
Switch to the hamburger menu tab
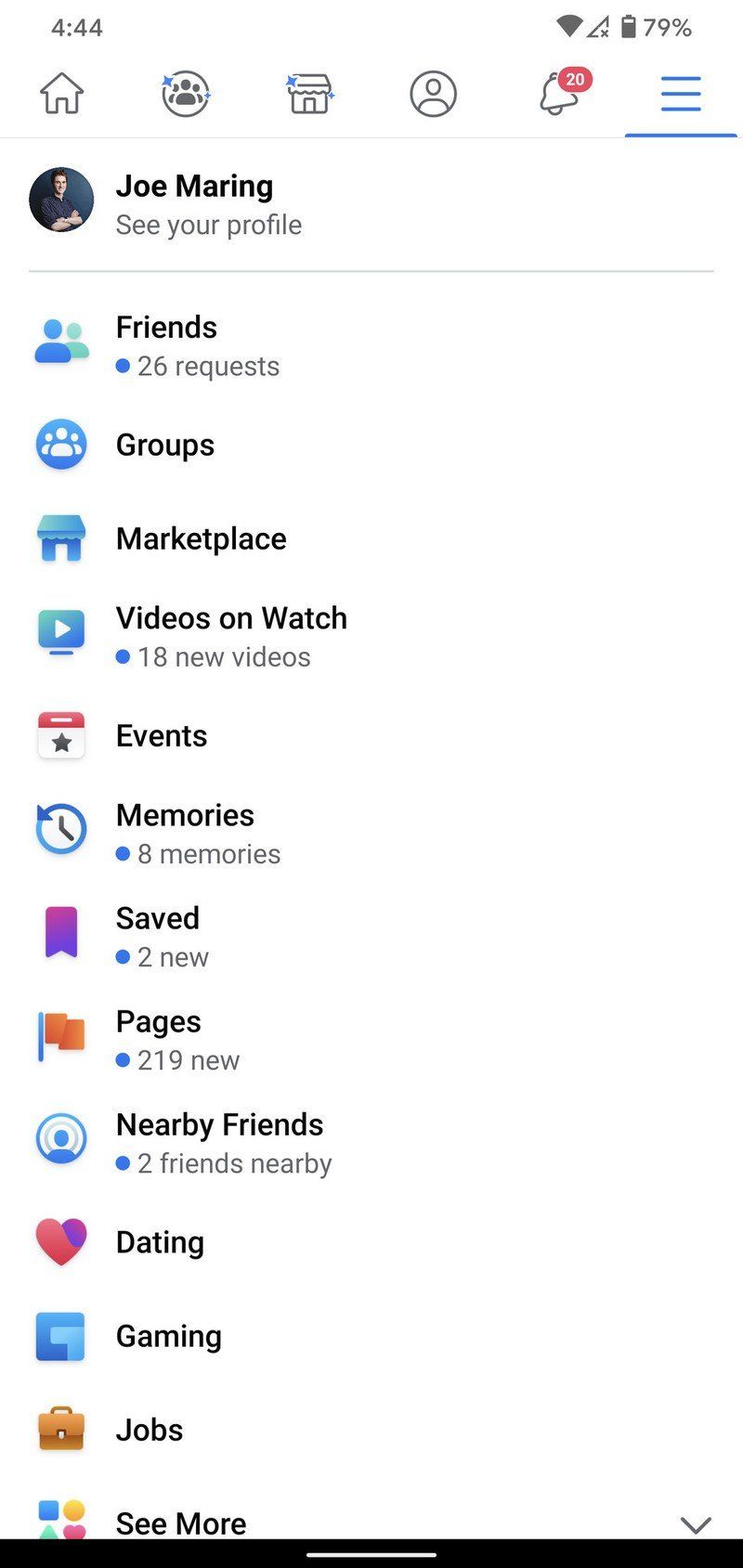point(681,93)
